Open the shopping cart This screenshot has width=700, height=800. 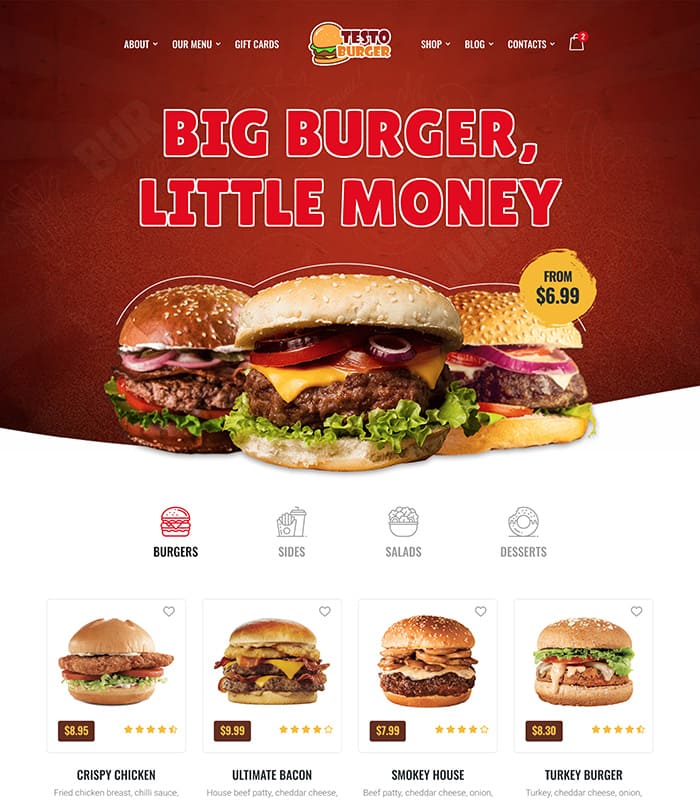[576, 43]
